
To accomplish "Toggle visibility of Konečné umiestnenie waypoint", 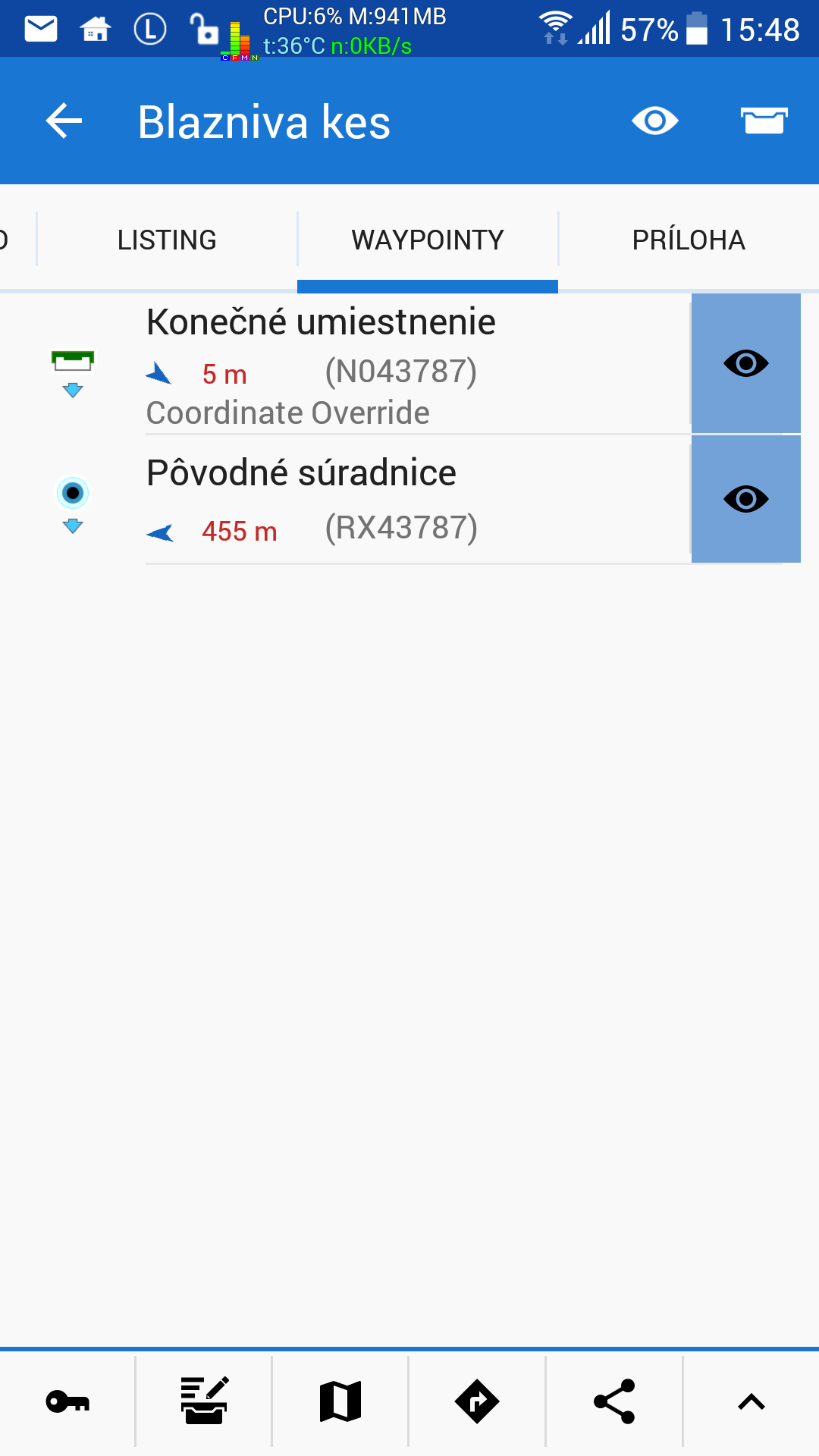I will click(746, 363).
